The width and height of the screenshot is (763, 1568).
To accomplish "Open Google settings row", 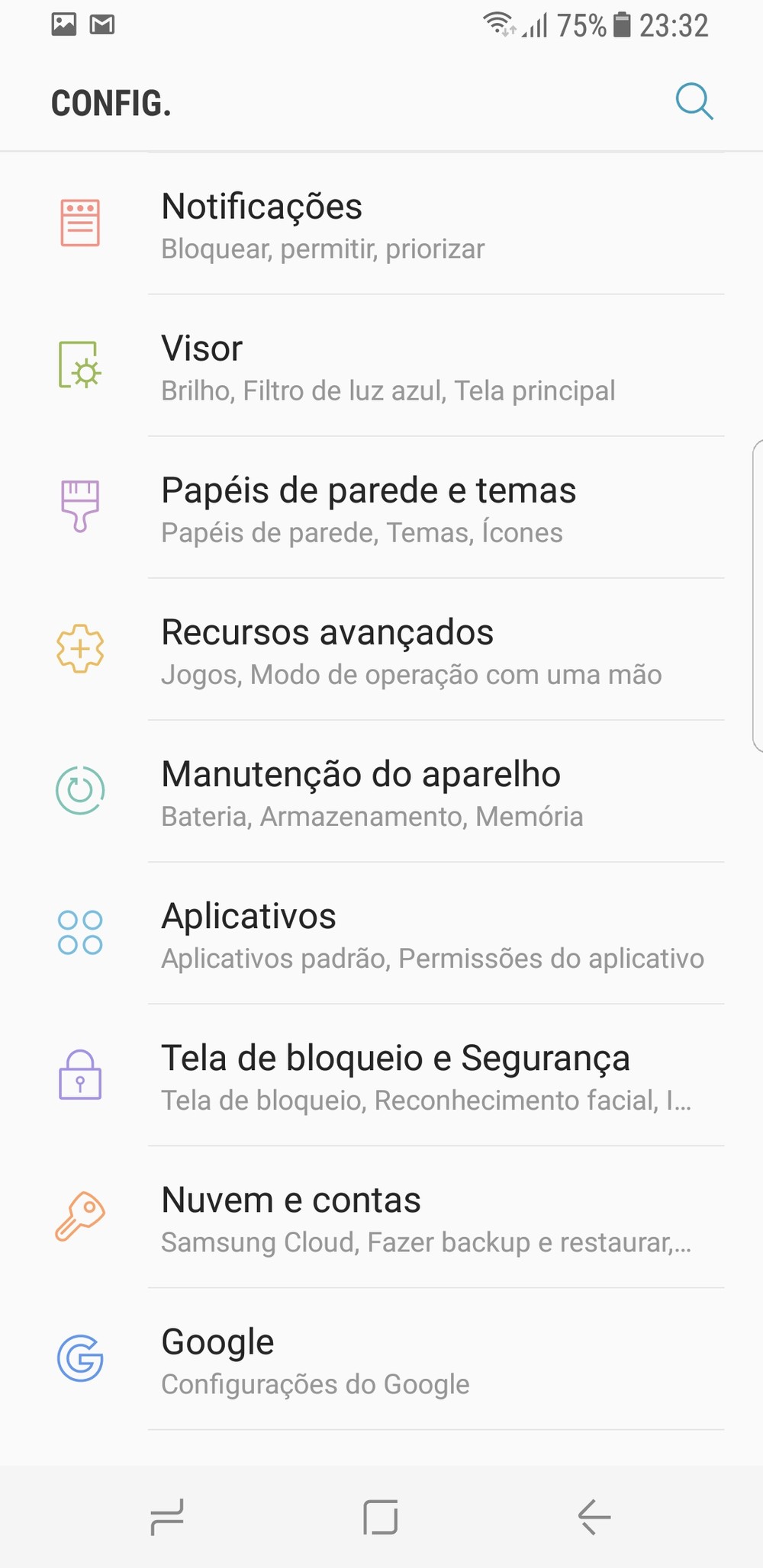I will click(381, 1360).
